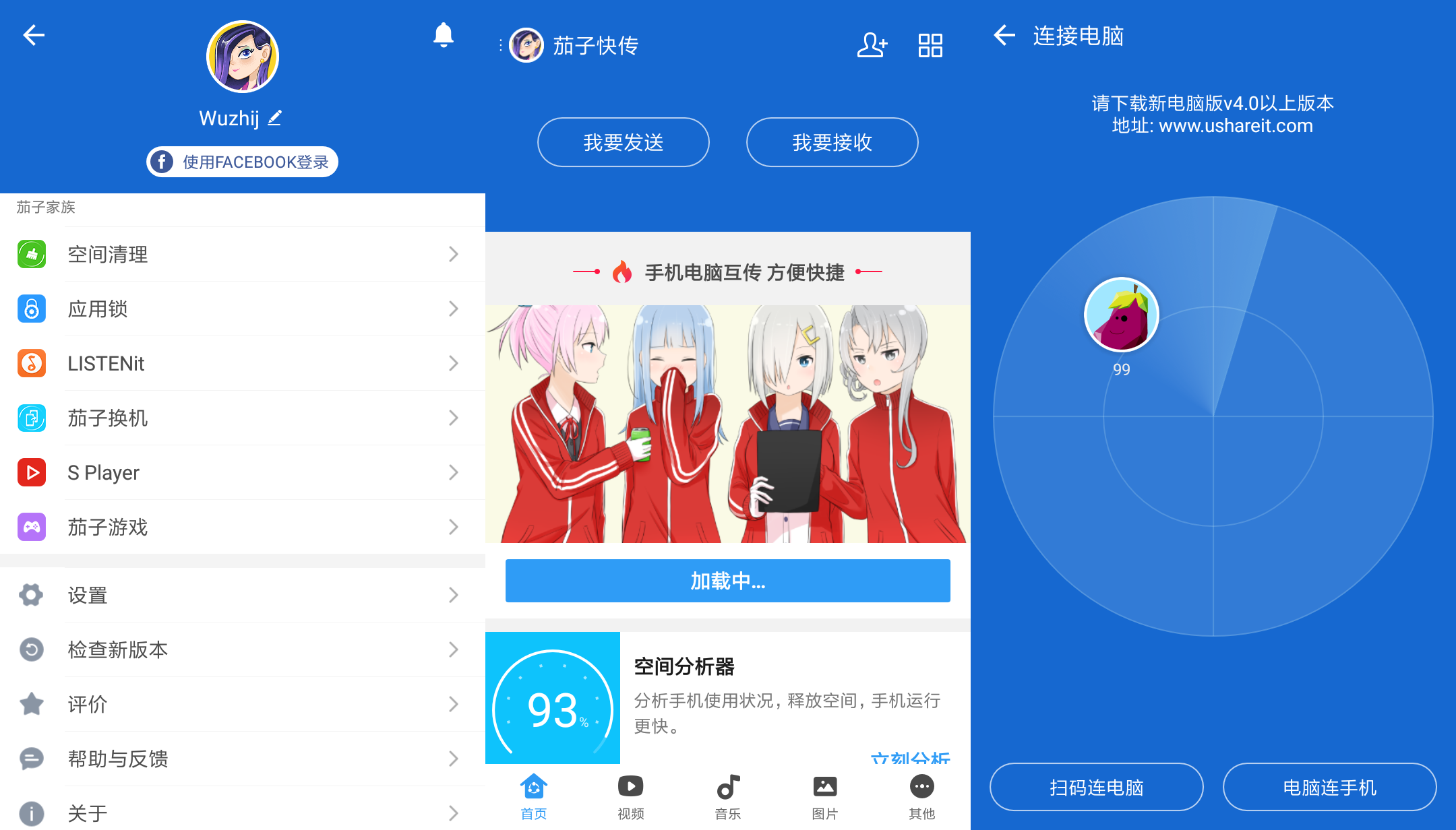Screen dimensions: 1456x830
Task: Open 空间清理 space cleaner
Action: click(243, 255)
